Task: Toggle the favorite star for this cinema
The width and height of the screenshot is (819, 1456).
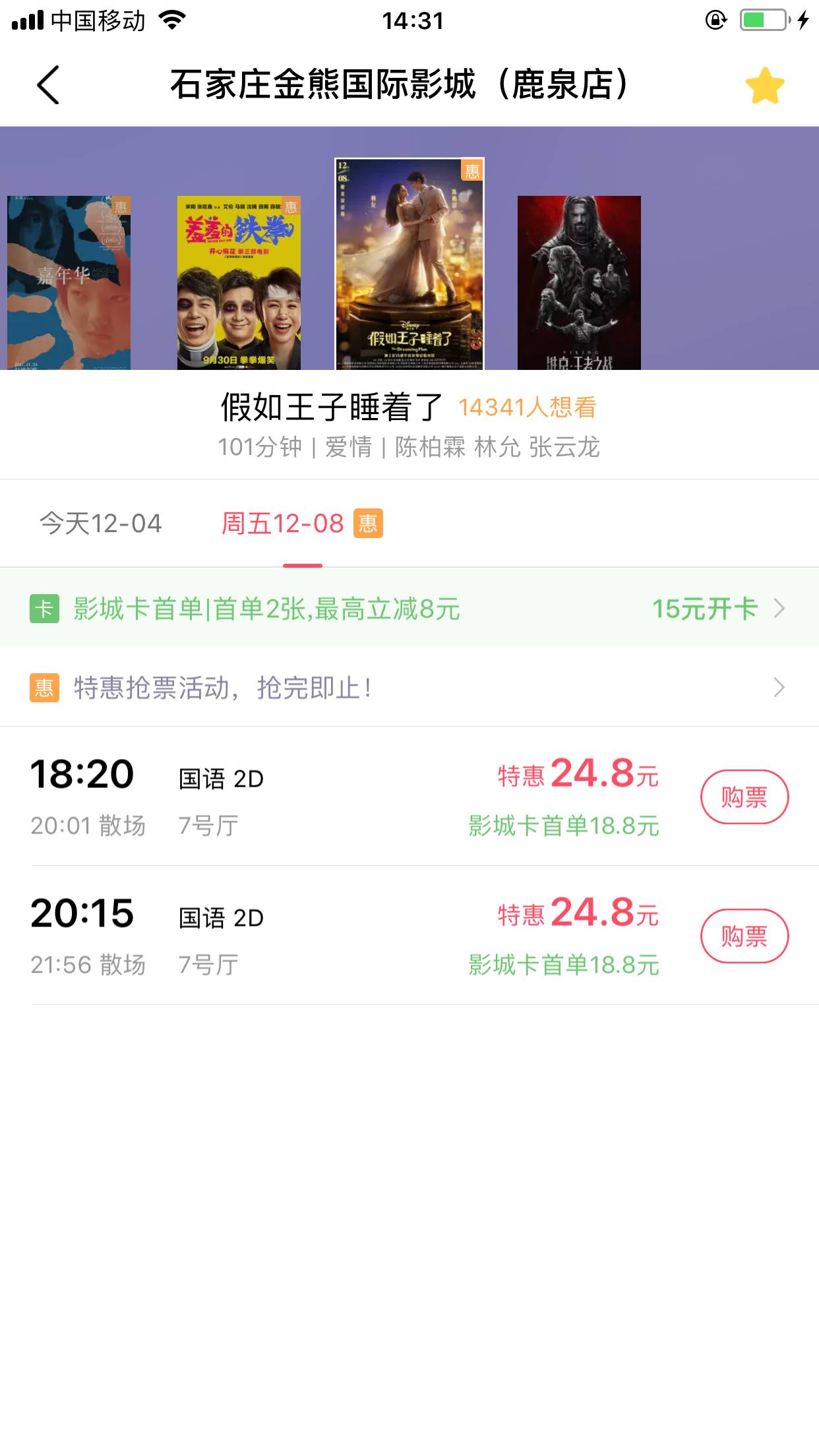Action: pyautogui.click(x=765, y=86)
